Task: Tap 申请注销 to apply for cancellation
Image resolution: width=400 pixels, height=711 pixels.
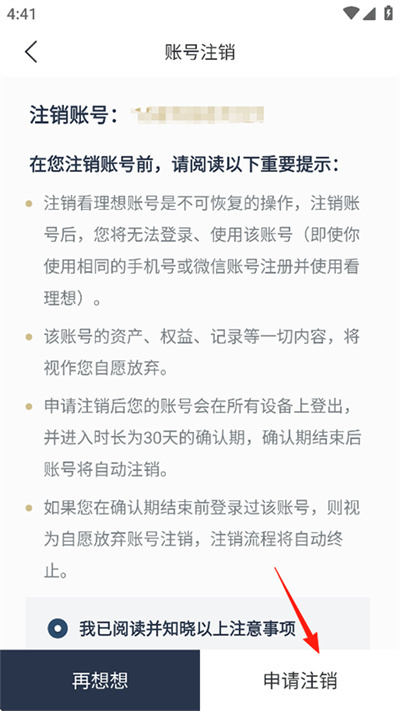Action: coord(300,681)
